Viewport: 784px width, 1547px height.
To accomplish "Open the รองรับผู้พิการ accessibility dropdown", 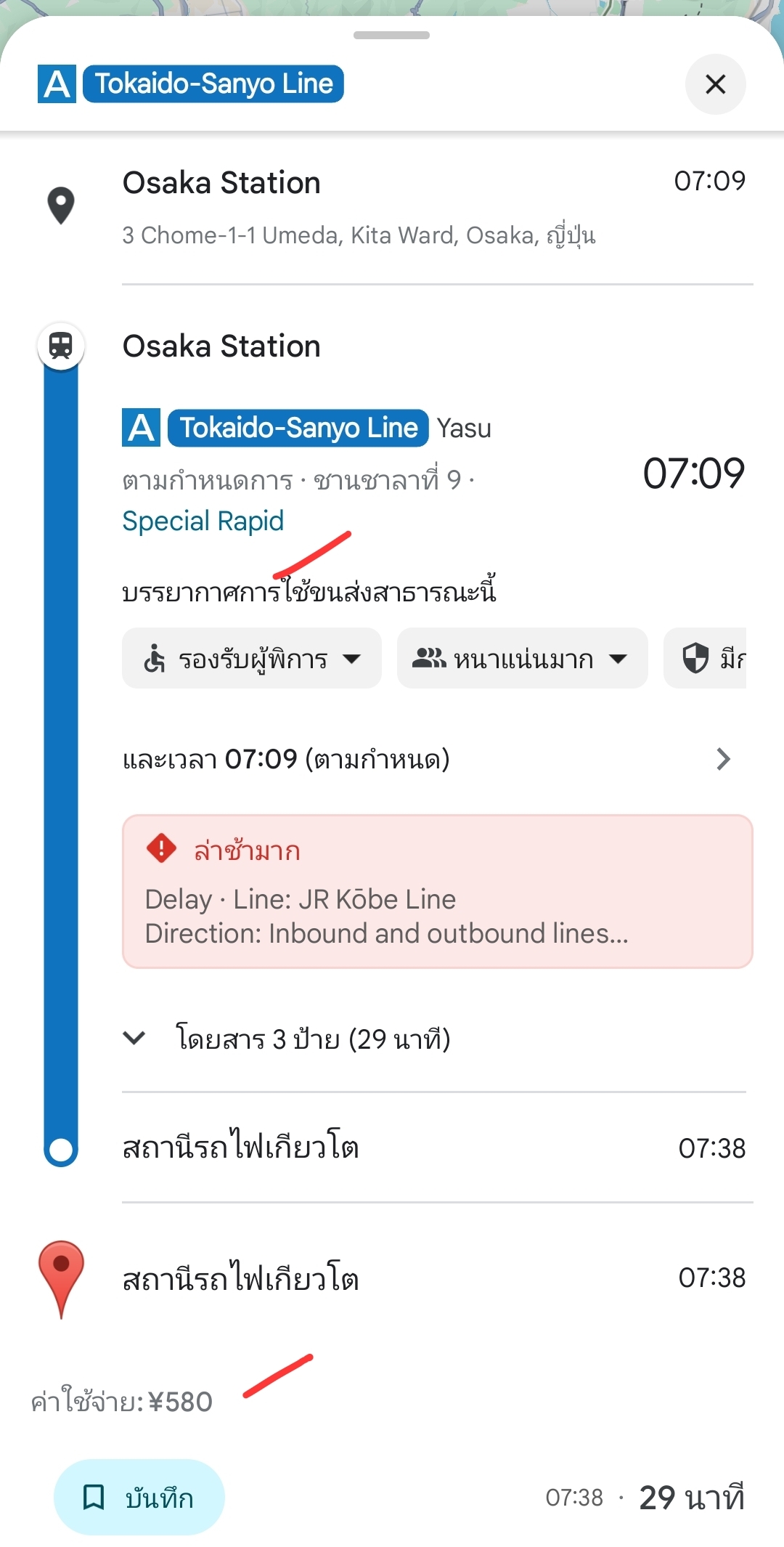I will coord(251,659).
